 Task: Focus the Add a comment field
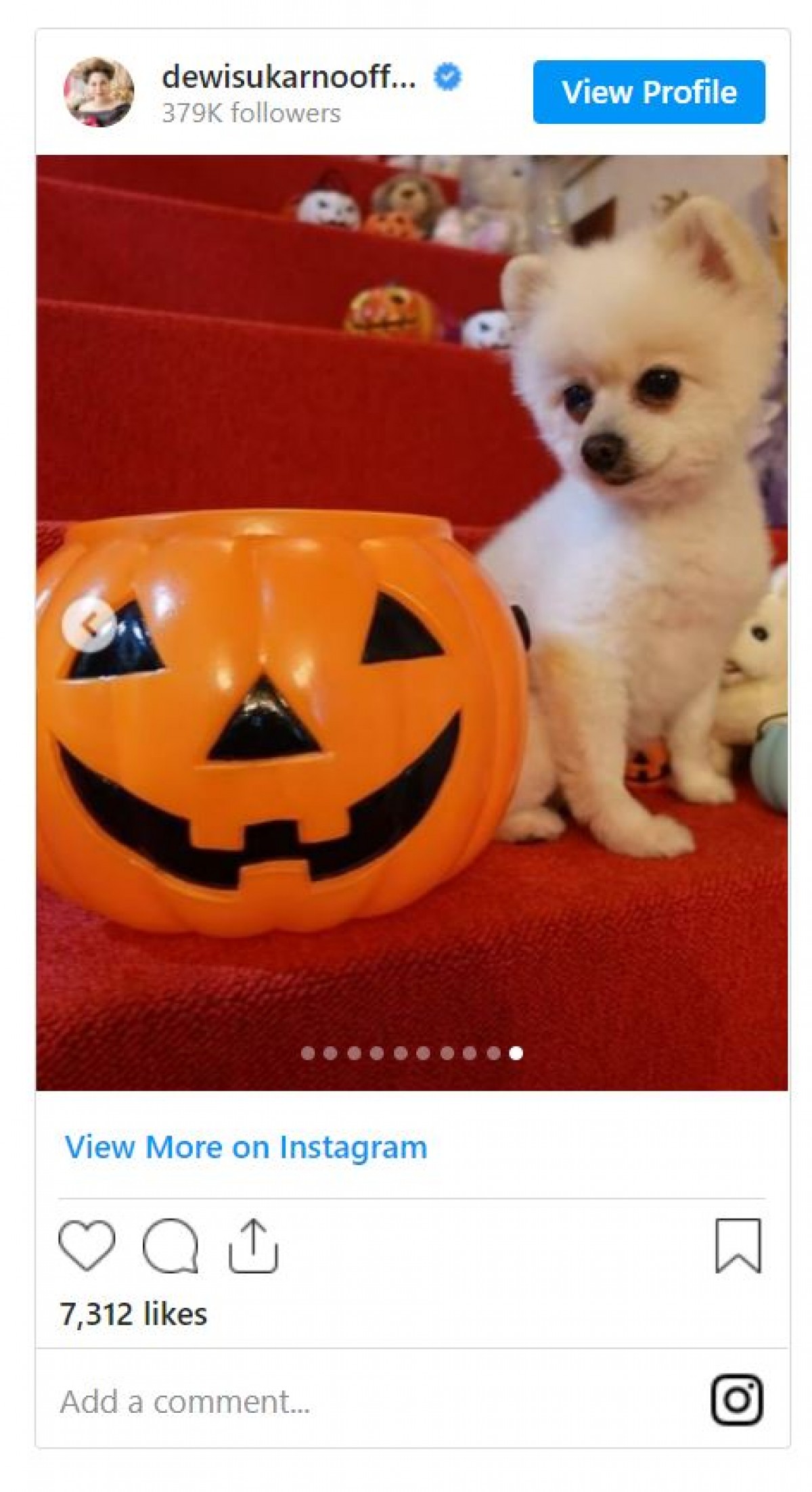338,1401
